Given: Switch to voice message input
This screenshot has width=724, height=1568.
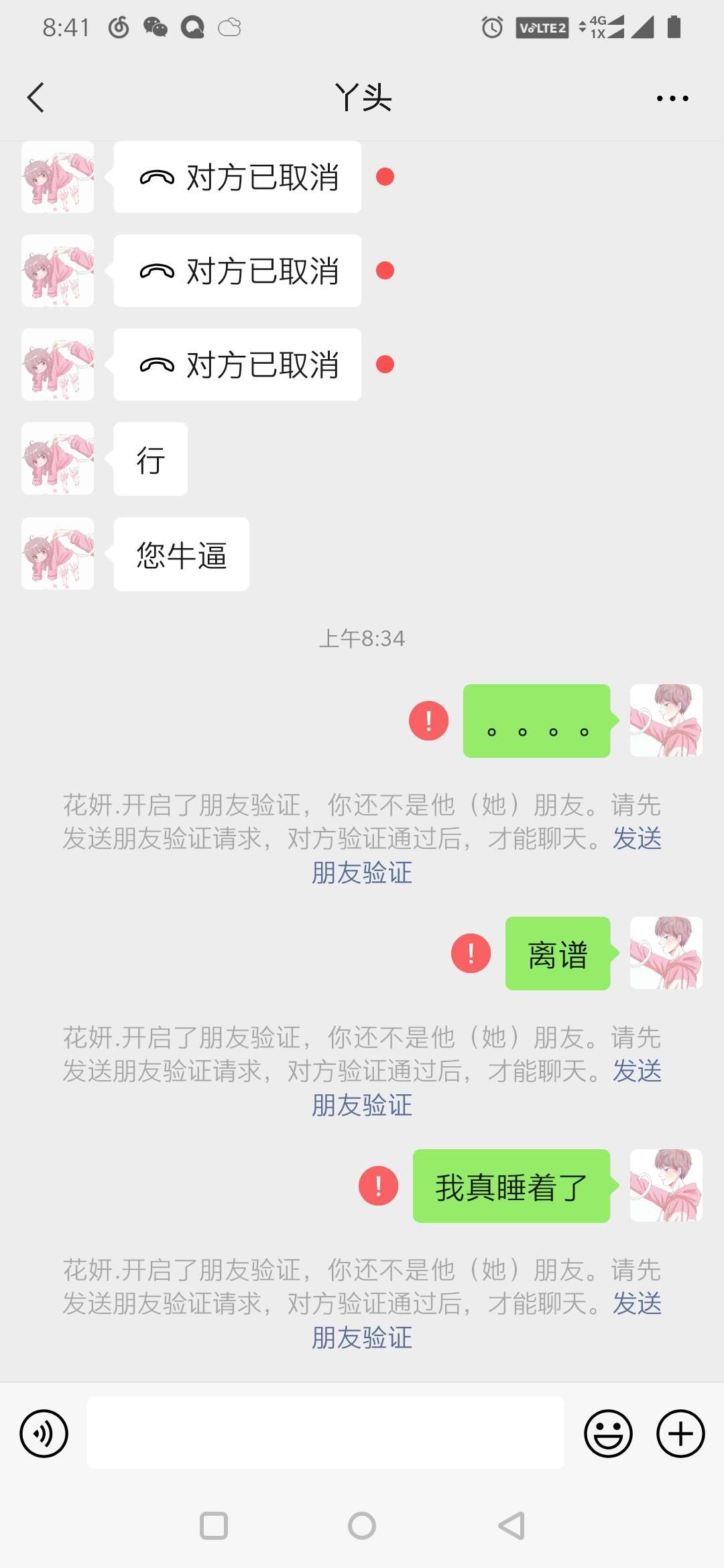Looking at the screenshot, I should click(x=44, y=1433).
